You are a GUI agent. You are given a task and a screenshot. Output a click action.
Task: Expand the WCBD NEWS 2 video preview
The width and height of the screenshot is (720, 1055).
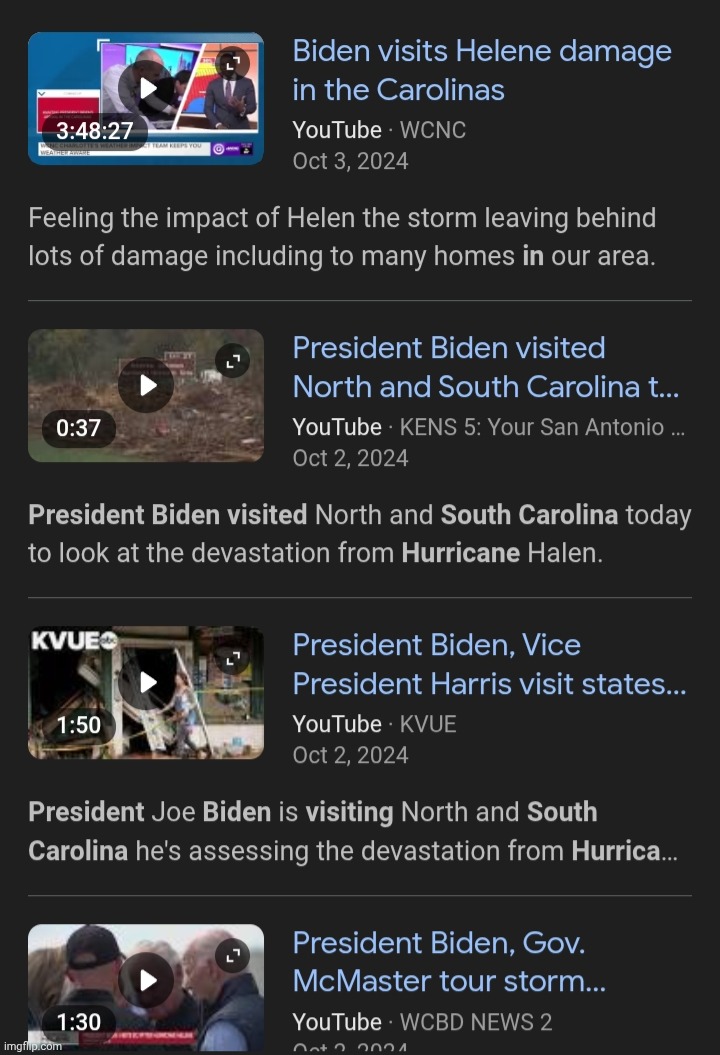tap(232, 956)
